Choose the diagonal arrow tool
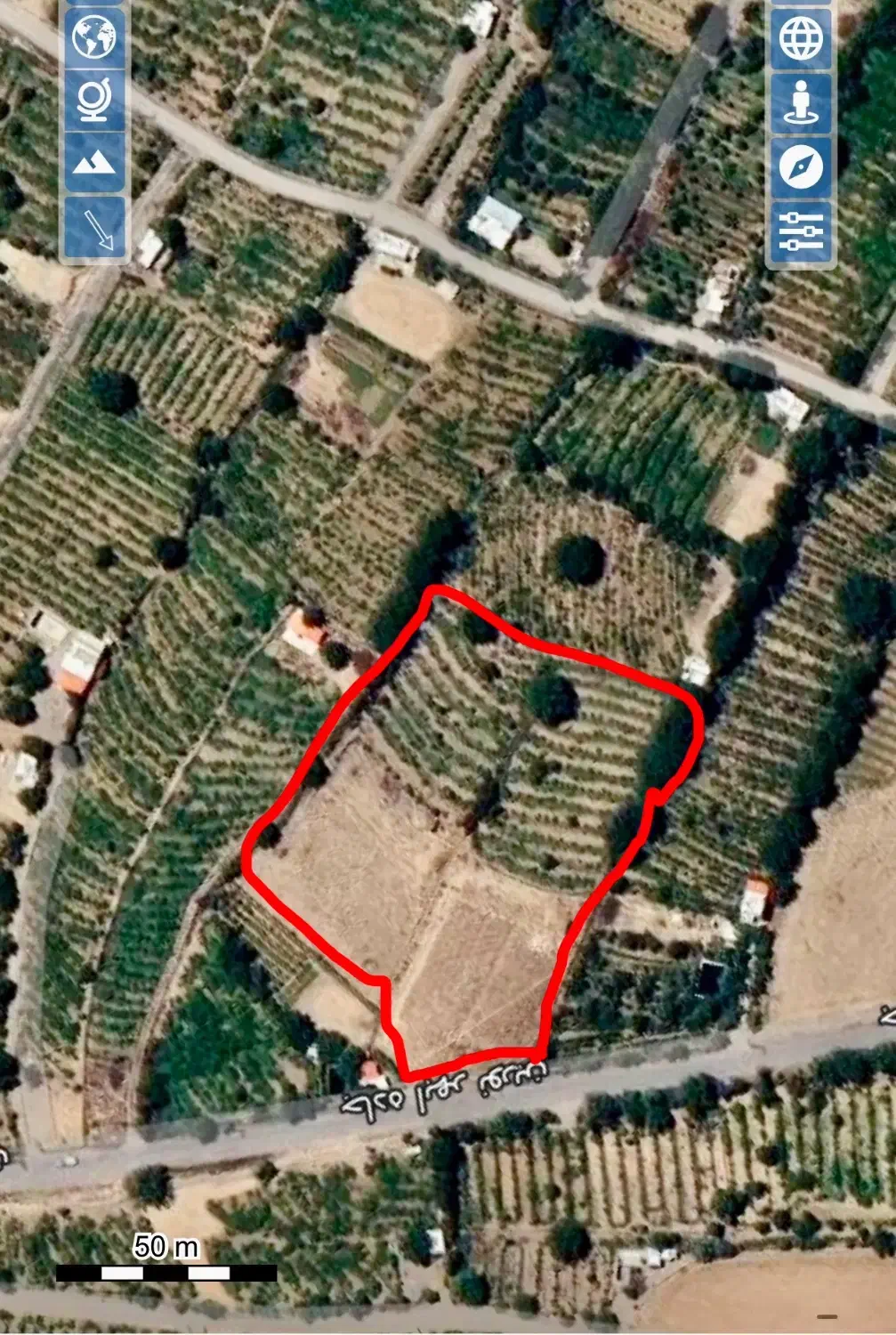Screen dimensions: 896x1335 click(94, 228)
